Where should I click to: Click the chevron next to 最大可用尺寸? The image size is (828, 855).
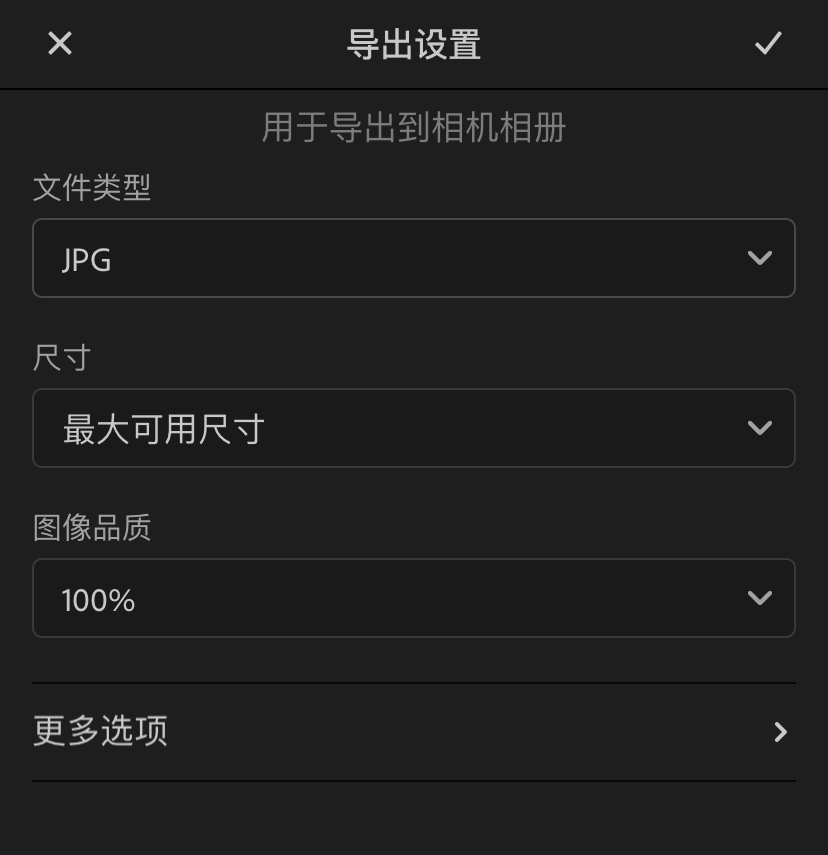(x=758, y=428)
